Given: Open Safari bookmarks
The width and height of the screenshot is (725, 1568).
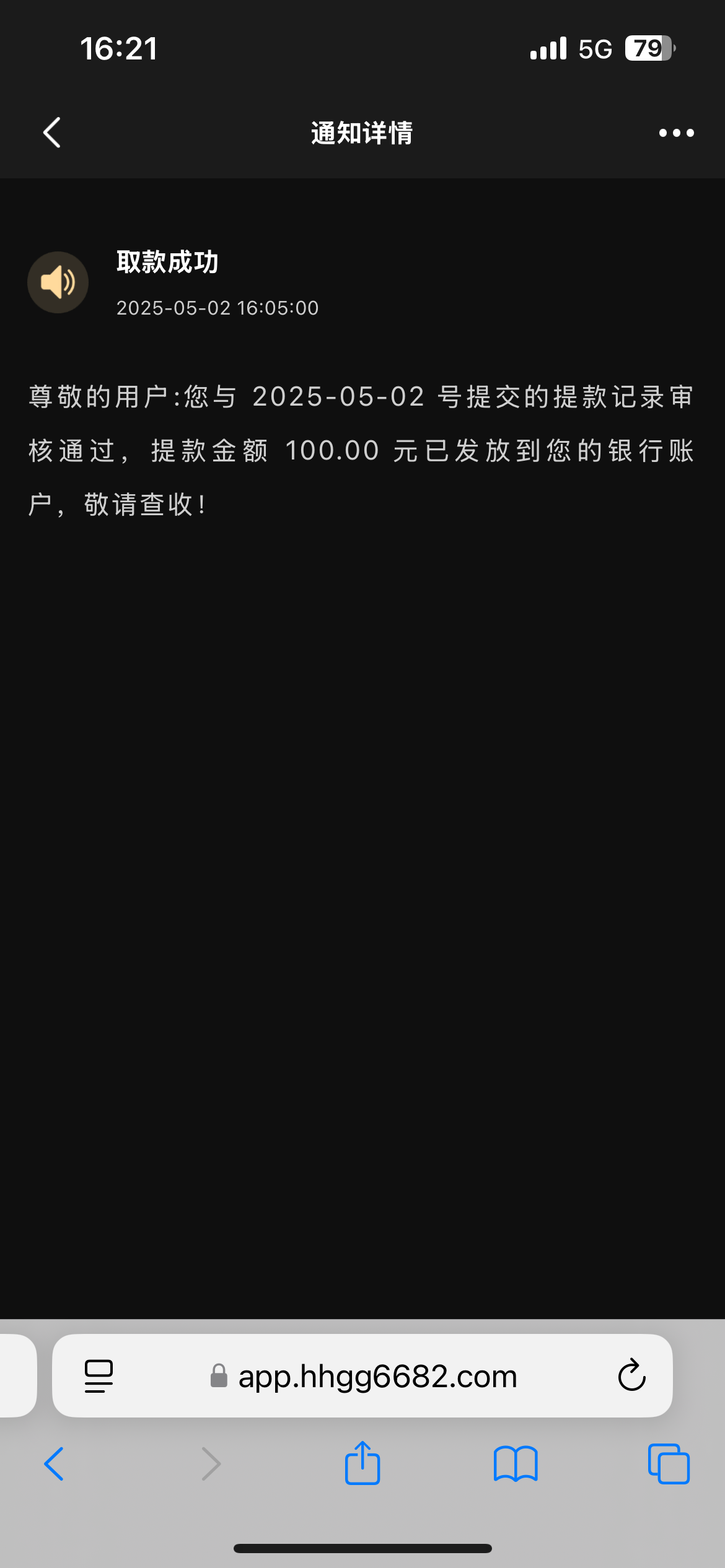Looking at the screenshot, I should pyautogui.click(x=516, y=1464).
